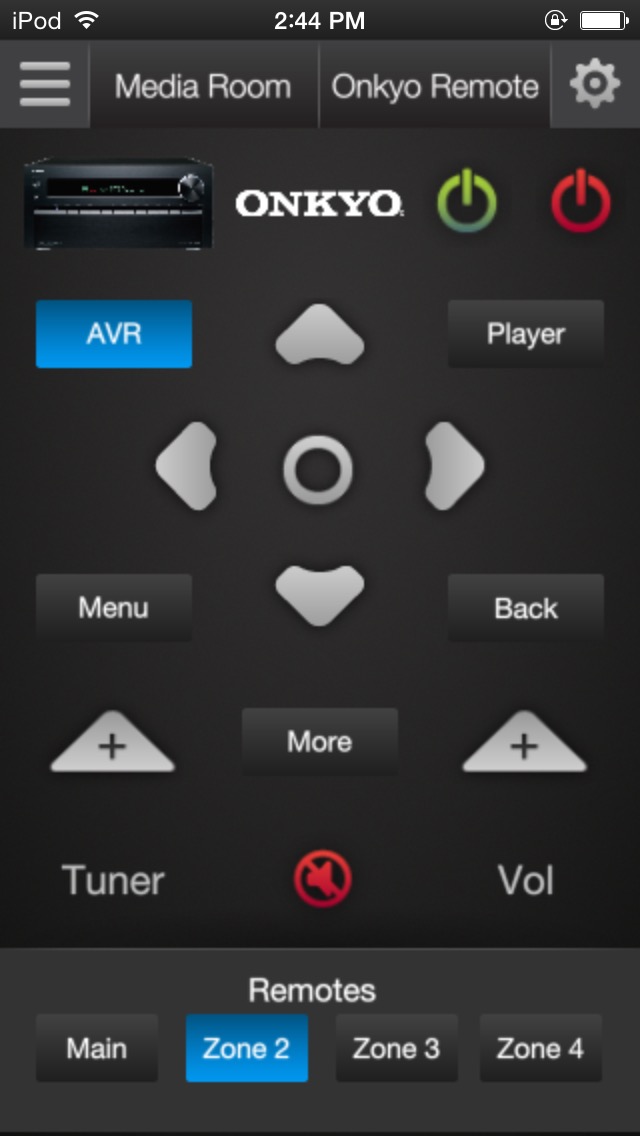Switch to the Player button
Screen dimensions: 640x1136
click(526, 334)
